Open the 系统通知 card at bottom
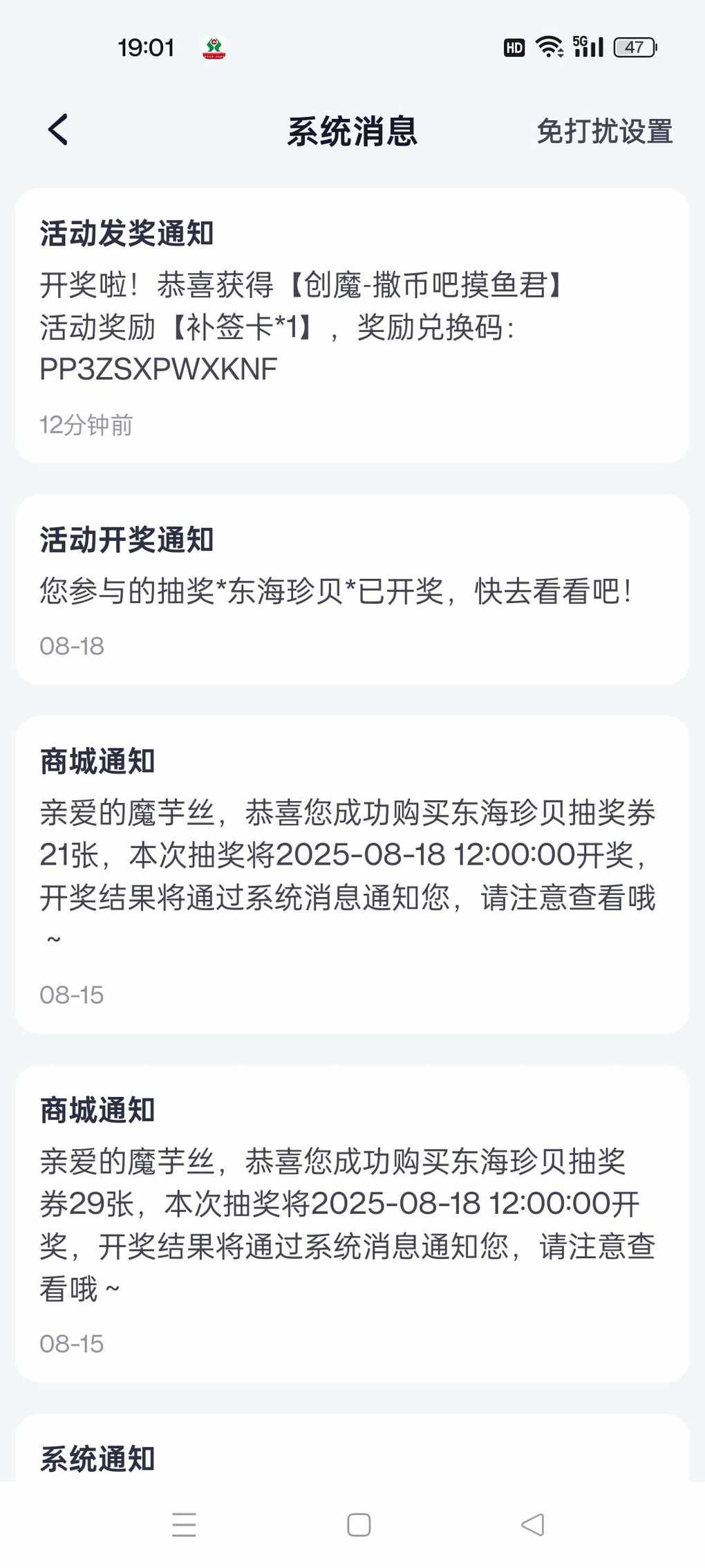 coord(352,1448)
